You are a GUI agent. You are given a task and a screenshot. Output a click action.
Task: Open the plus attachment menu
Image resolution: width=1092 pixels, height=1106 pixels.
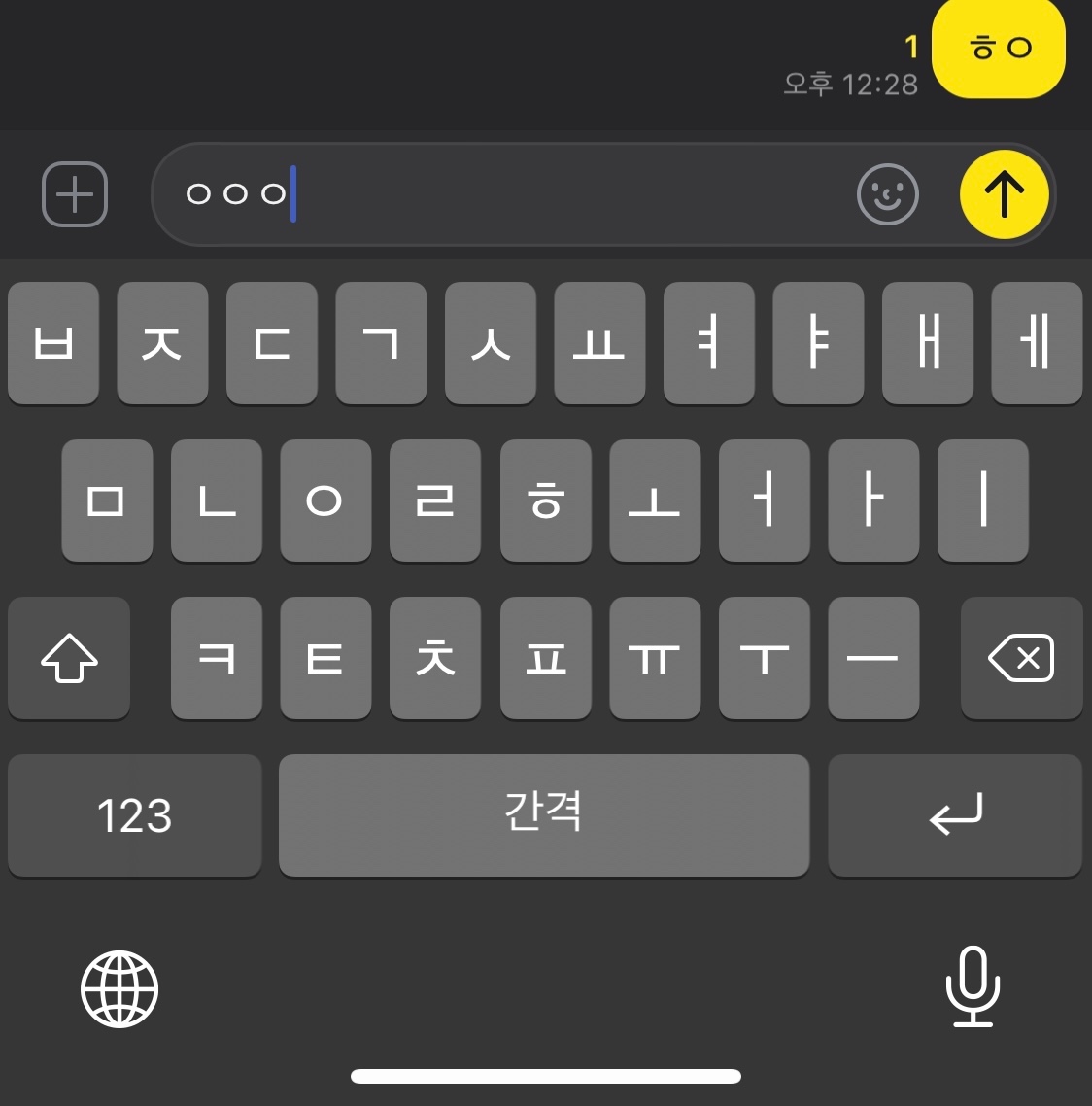coord(75,194)
